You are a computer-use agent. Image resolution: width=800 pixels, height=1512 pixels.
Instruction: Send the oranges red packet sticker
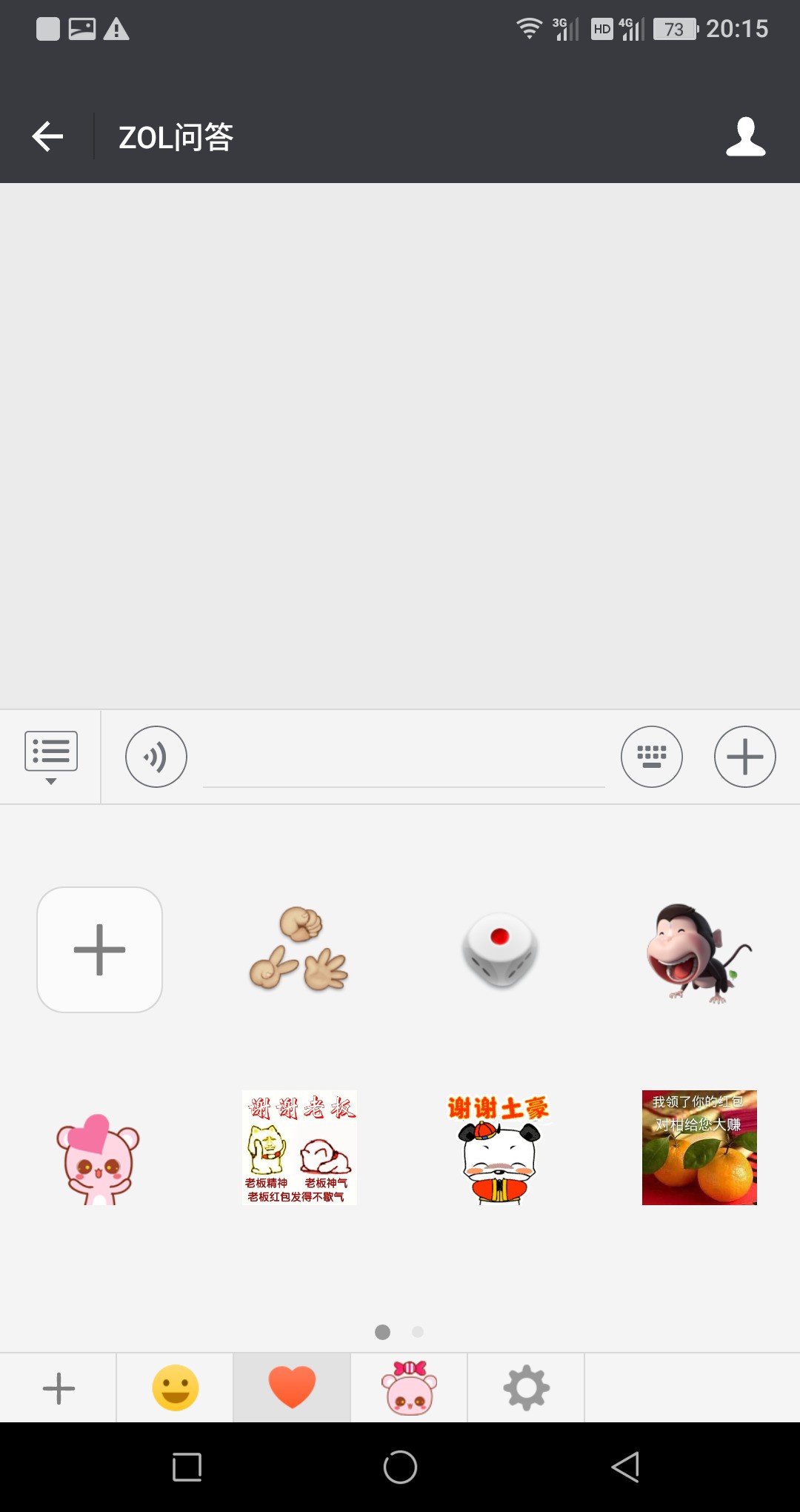coord(699,1147)
